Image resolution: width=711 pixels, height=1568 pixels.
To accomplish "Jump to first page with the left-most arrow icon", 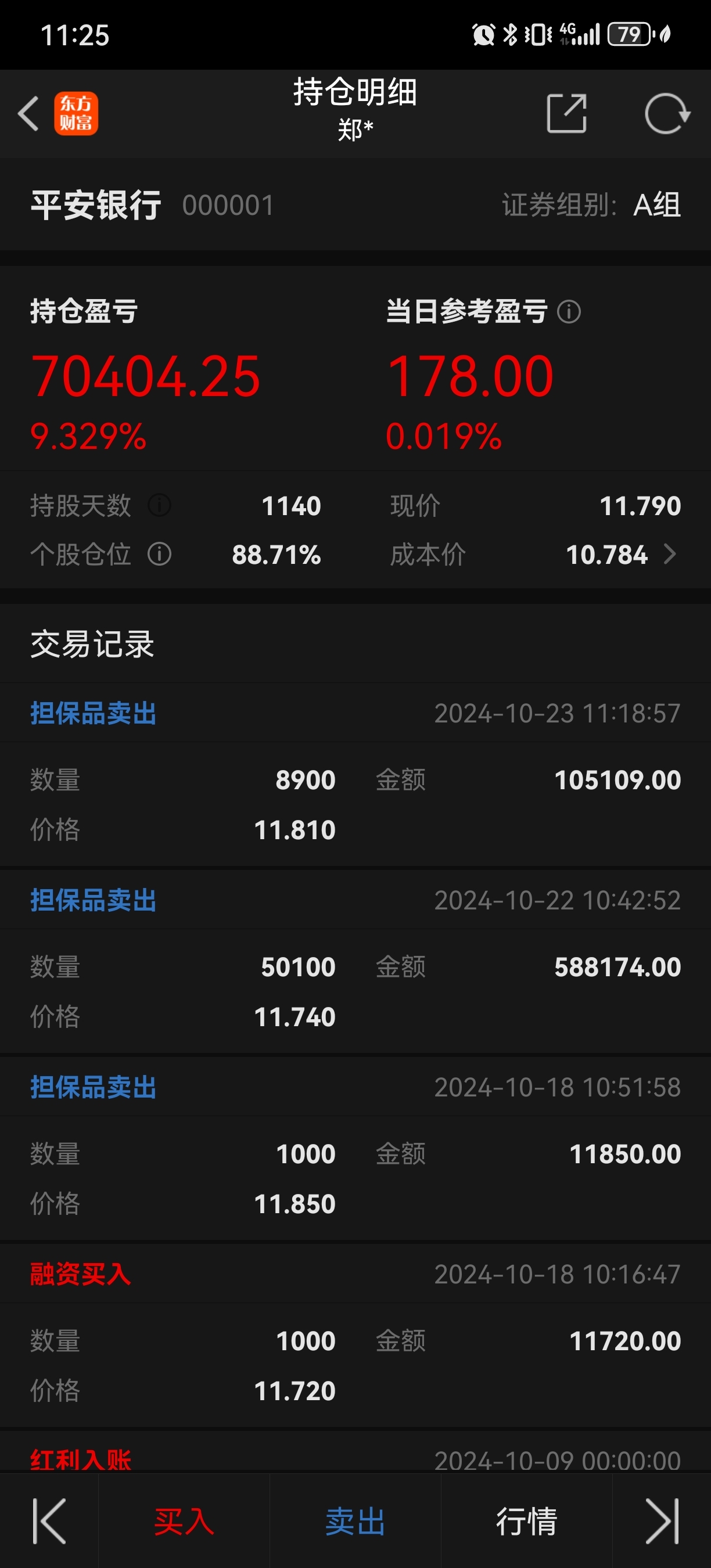I will point(48,1519).
